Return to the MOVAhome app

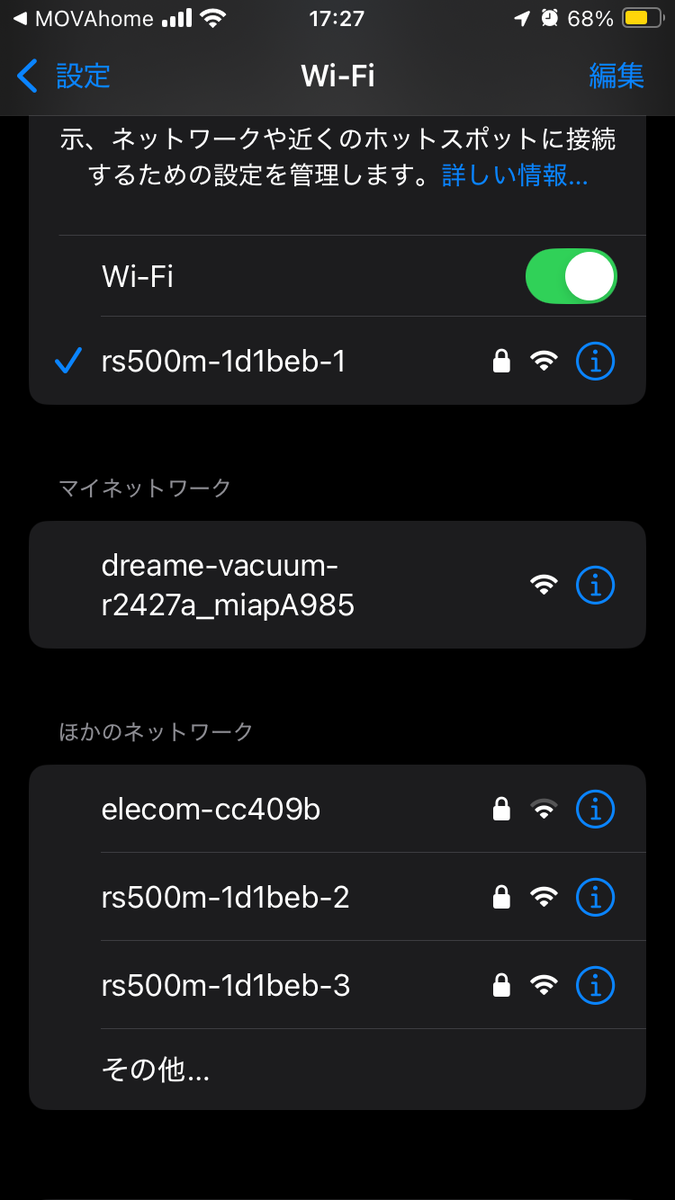pyautogui.click(x=86, y=19)
